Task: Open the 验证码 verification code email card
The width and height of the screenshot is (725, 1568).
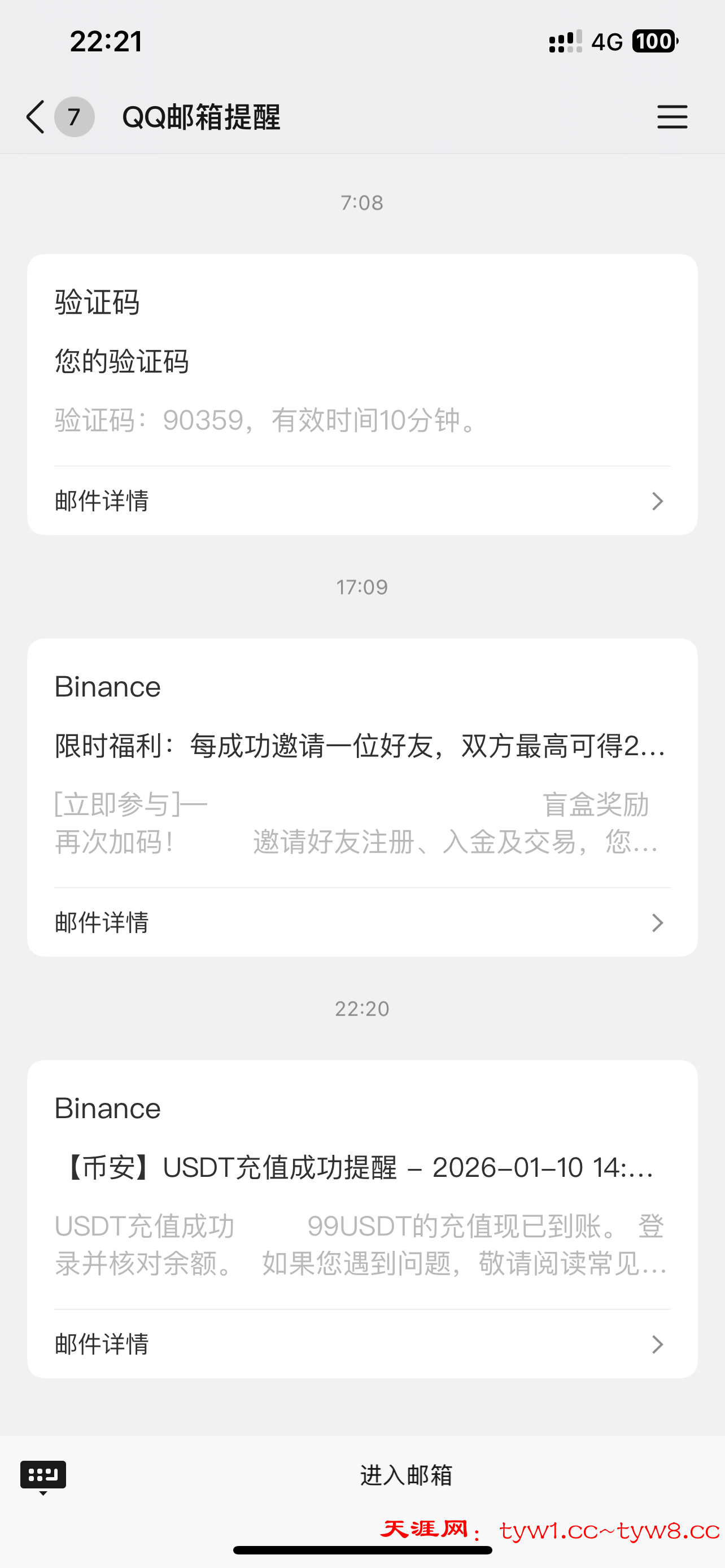Action: tap(362, 360)
